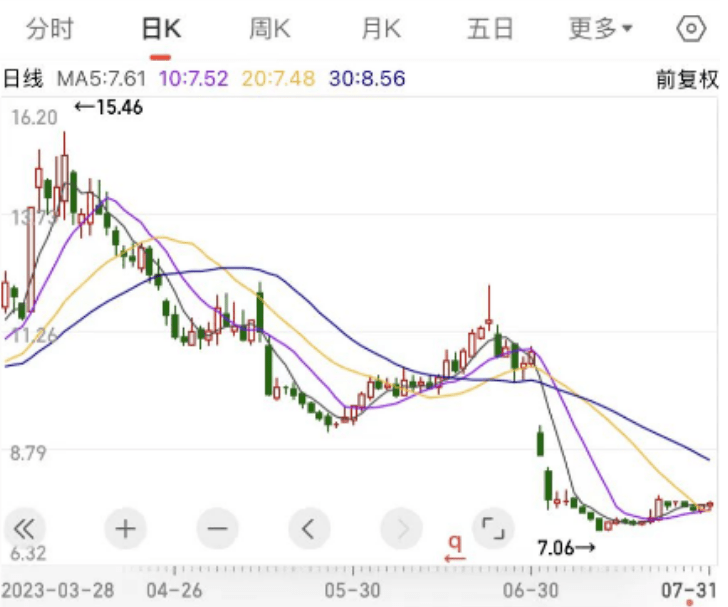Change the 前复权 adjustment option
The width and height of the screenshot is (728, 607).
tap(687, 80)
